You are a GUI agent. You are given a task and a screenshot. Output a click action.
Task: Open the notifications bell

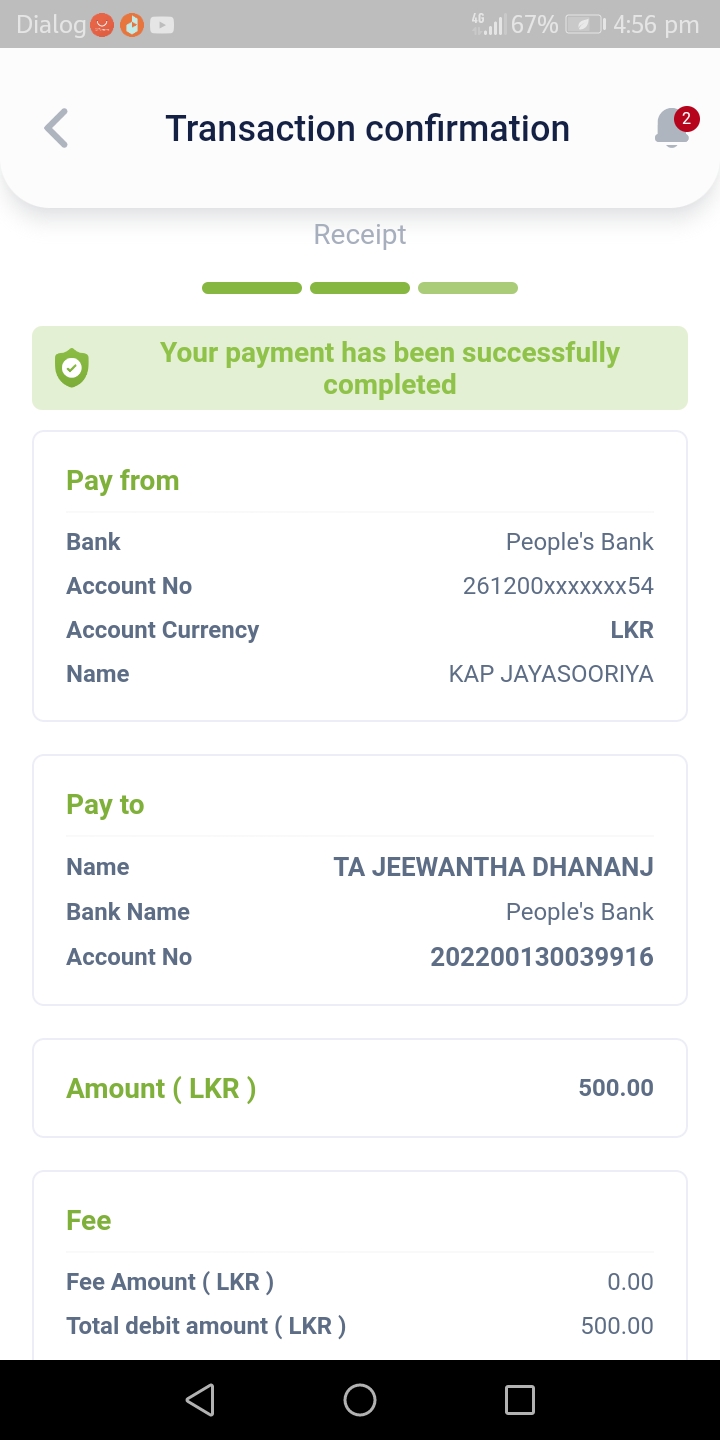(672, 129)
